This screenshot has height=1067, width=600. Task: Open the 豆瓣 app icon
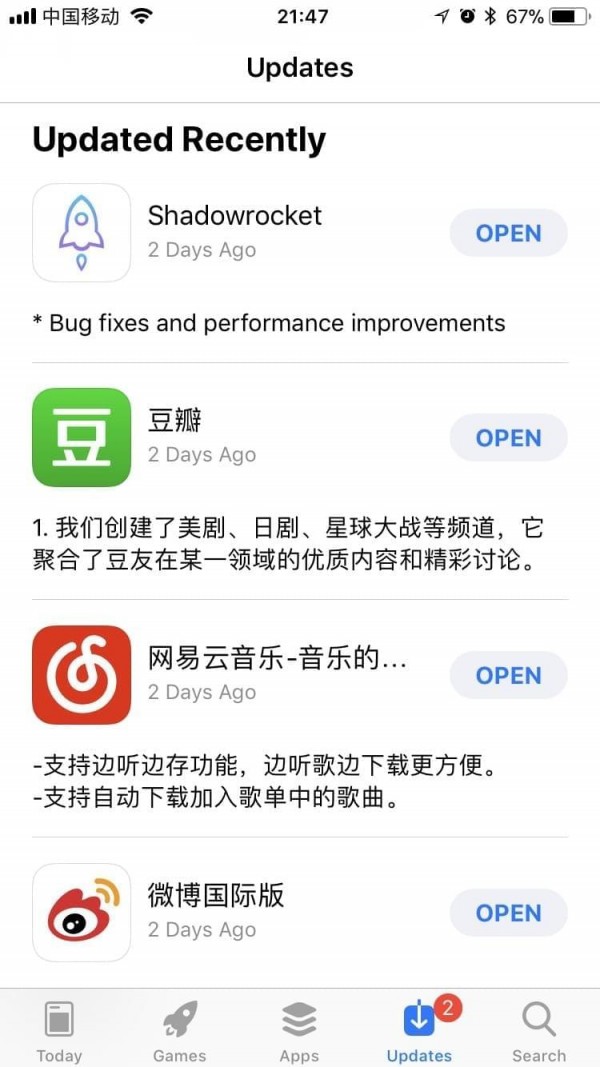click(x=82, y=438)
